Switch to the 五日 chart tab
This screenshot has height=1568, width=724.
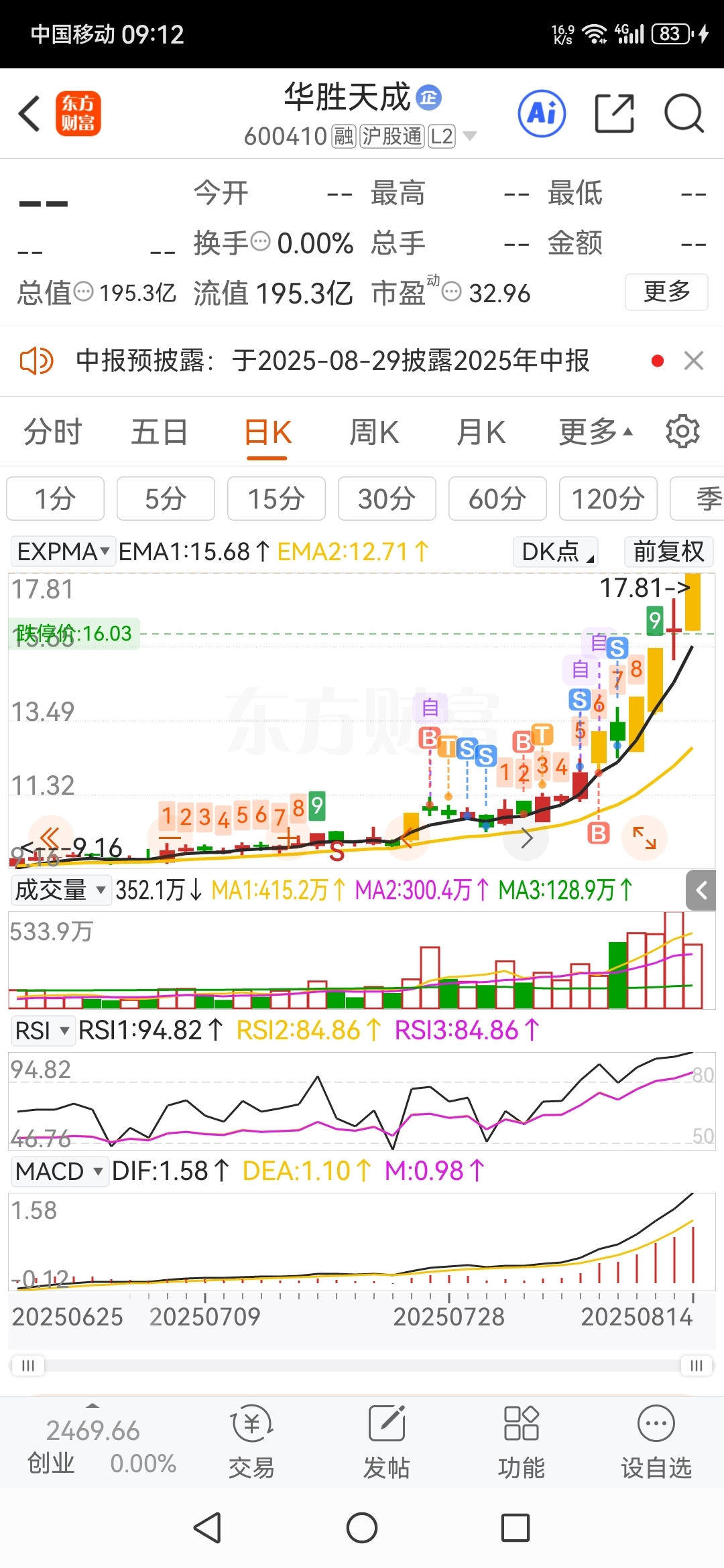160,432
